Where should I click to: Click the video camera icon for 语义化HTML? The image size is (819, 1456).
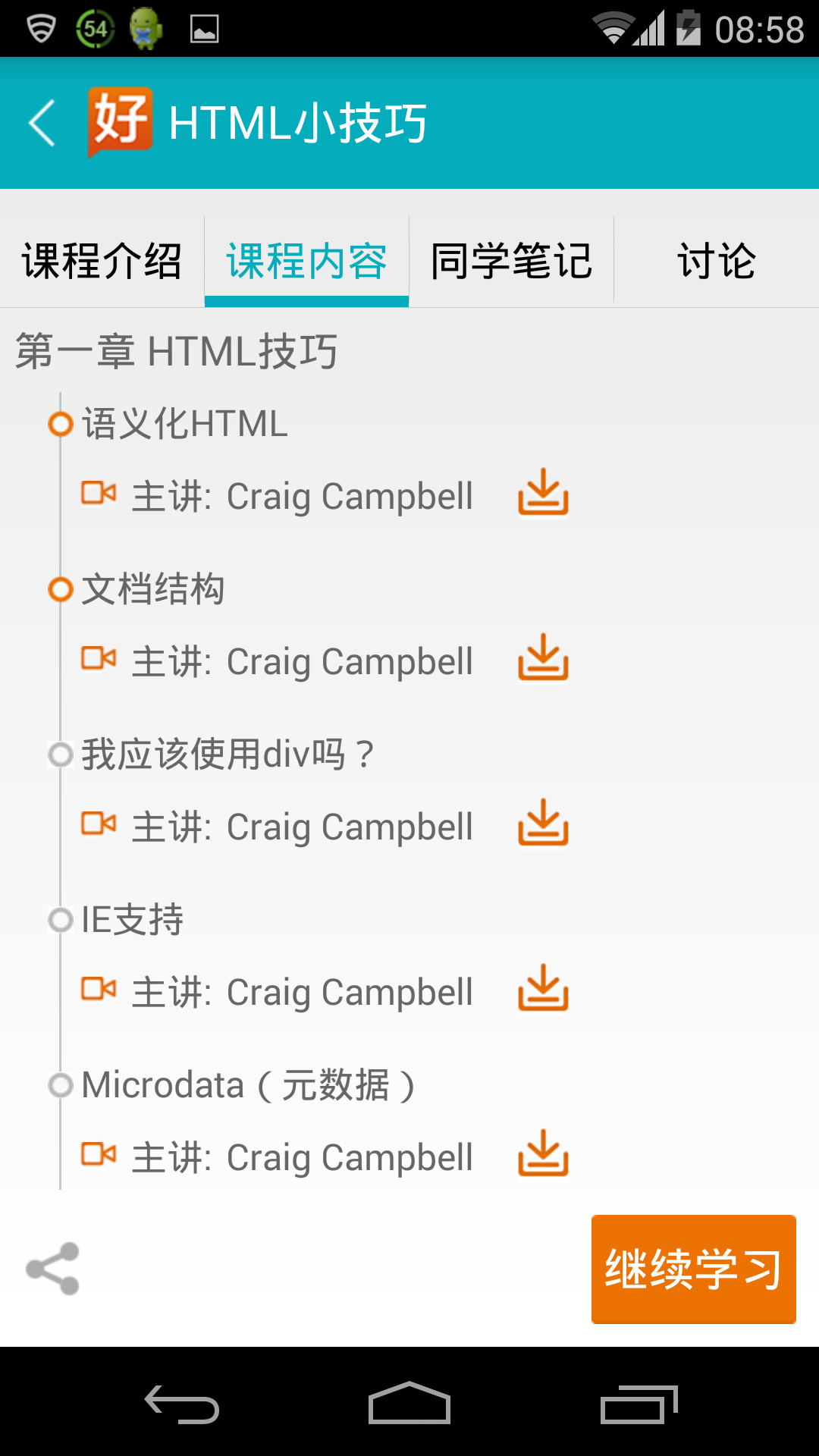pos(99,494)
